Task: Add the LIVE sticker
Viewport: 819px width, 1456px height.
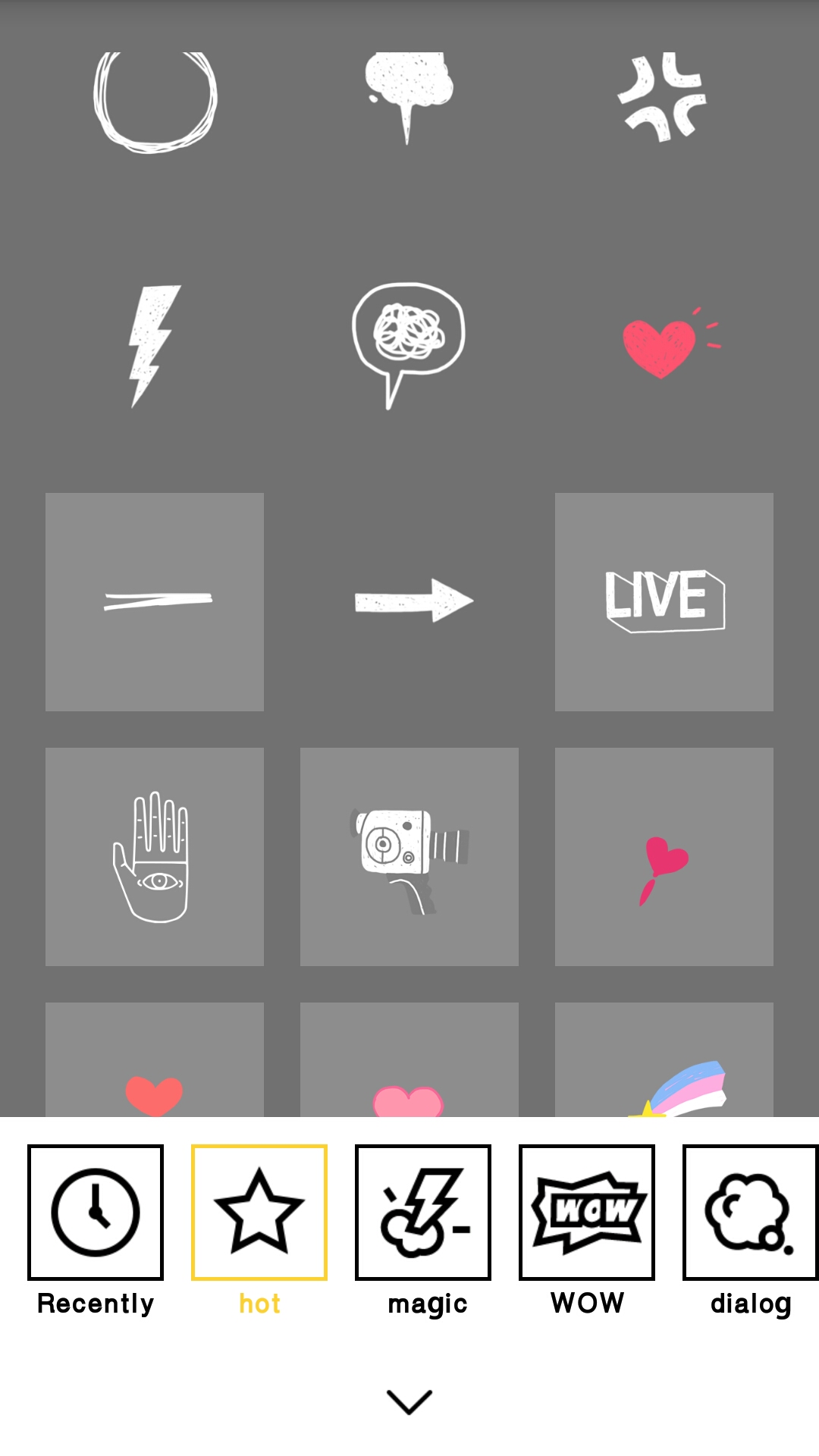Action: pyautogui.click(x=664, y=602)
